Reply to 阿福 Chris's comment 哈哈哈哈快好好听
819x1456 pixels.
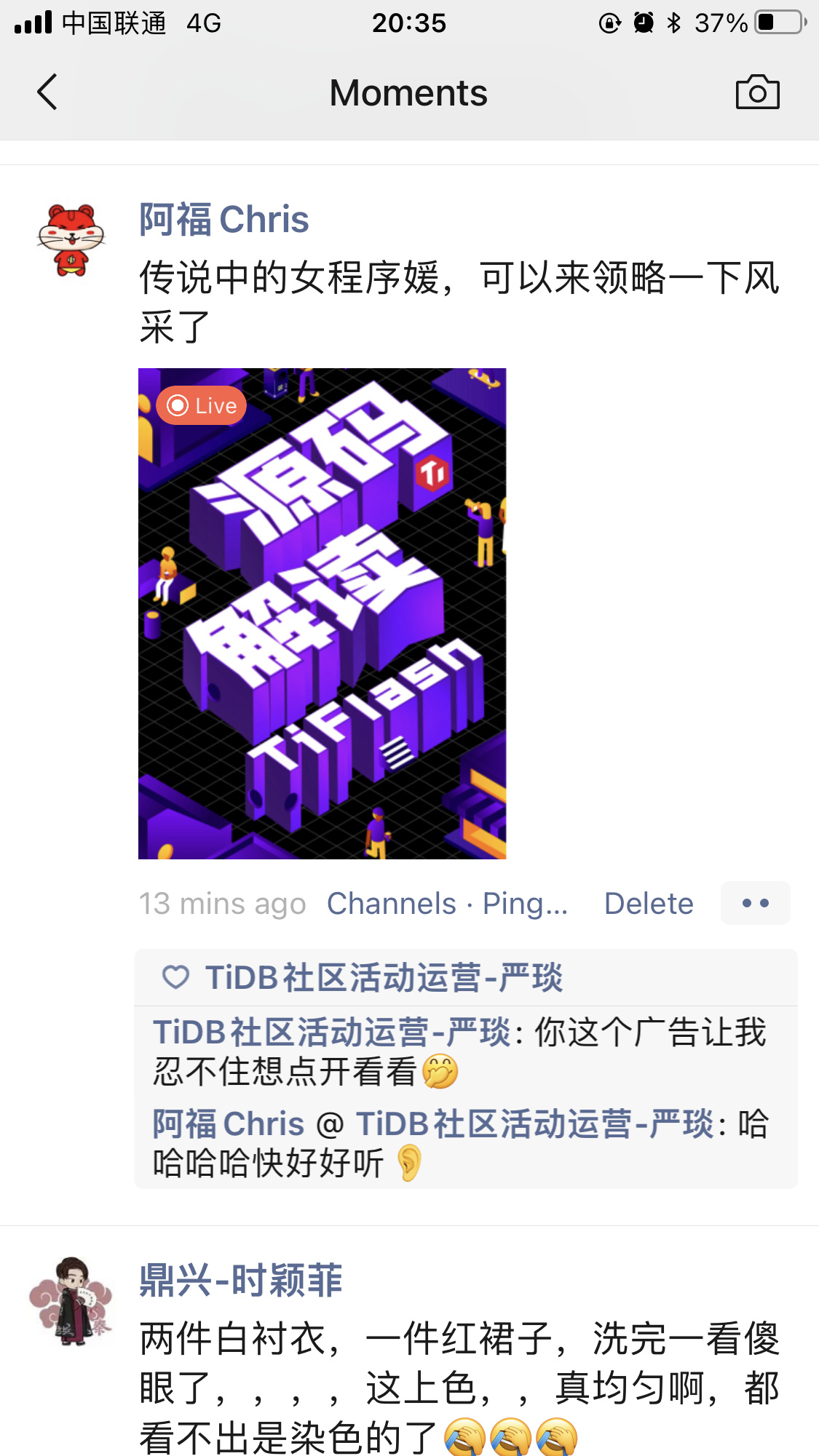[x=268, y=1163]
